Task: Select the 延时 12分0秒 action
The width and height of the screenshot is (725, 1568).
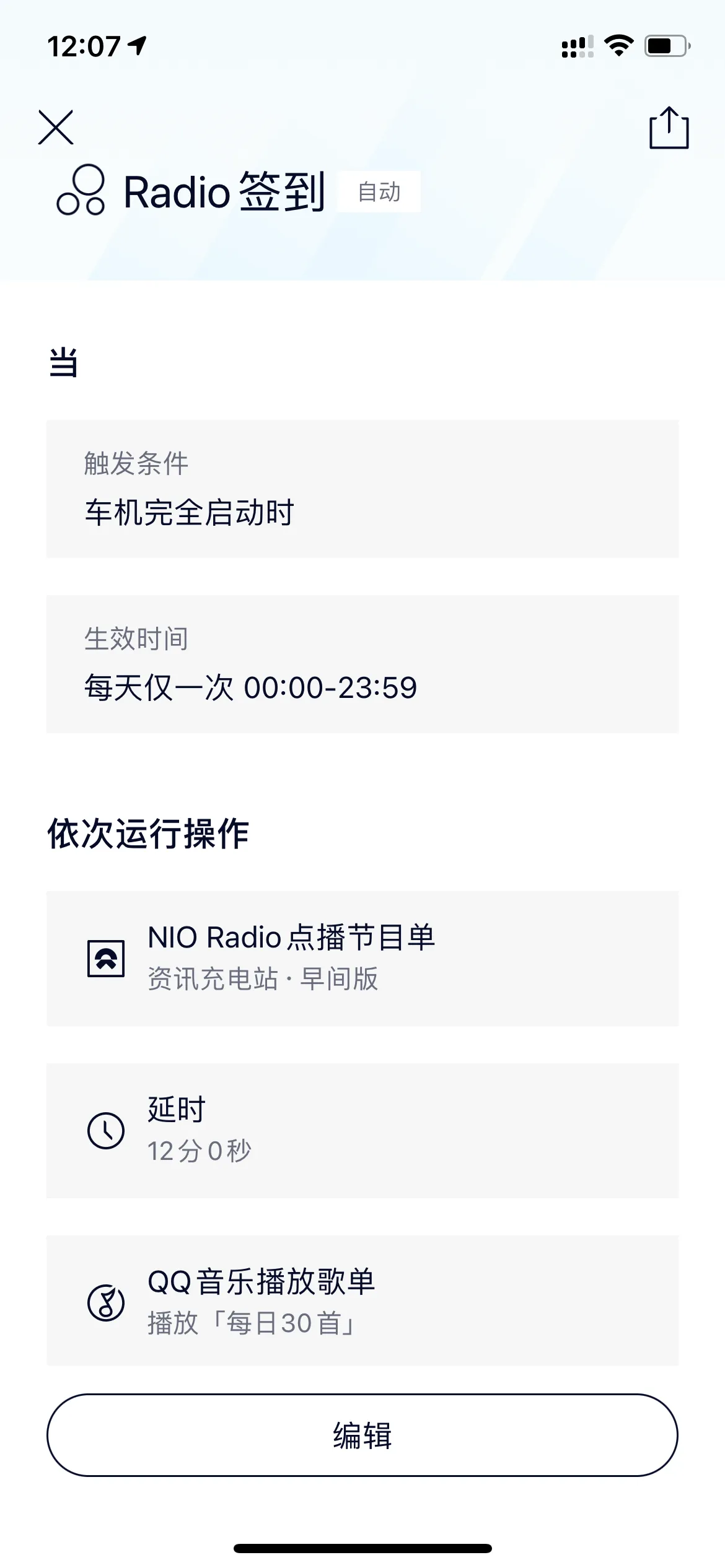Action: pos(362,1130)
